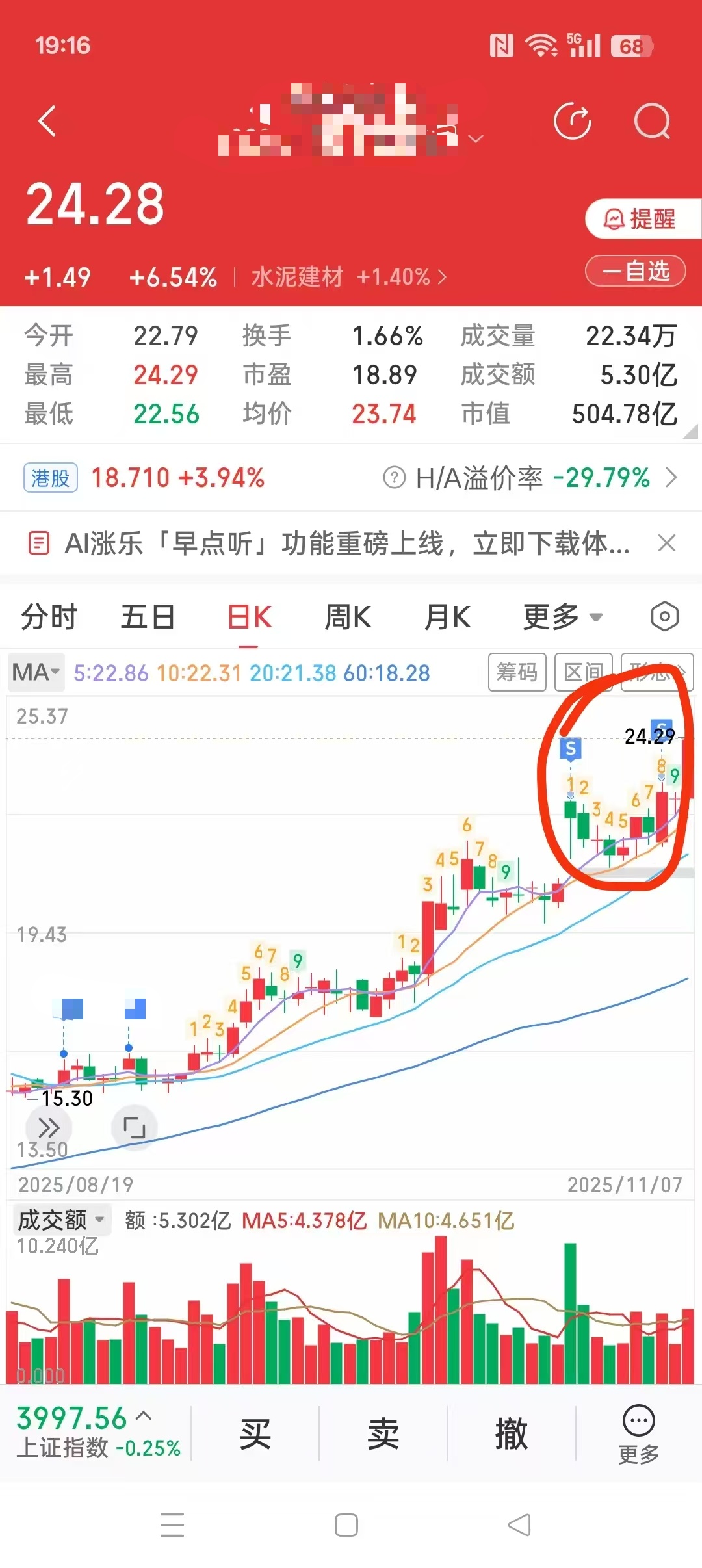The image size is (702, 1568).
Task: Change the 成交额 sub-indicator dropdown
Action: (62, 1220)
